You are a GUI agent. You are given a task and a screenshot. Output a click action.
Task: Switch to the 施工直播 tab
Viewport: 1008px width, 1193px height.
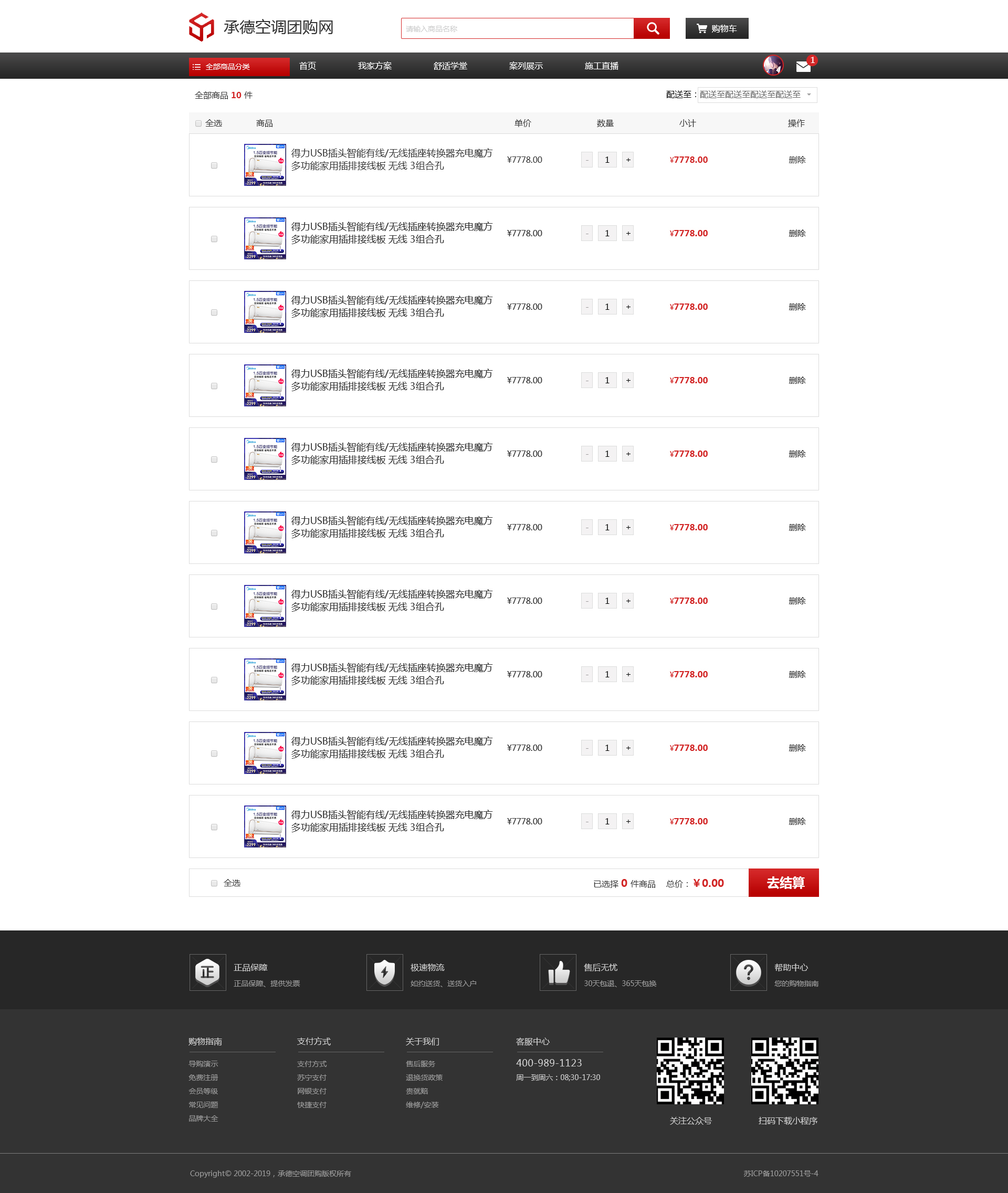tap(601, 66)
